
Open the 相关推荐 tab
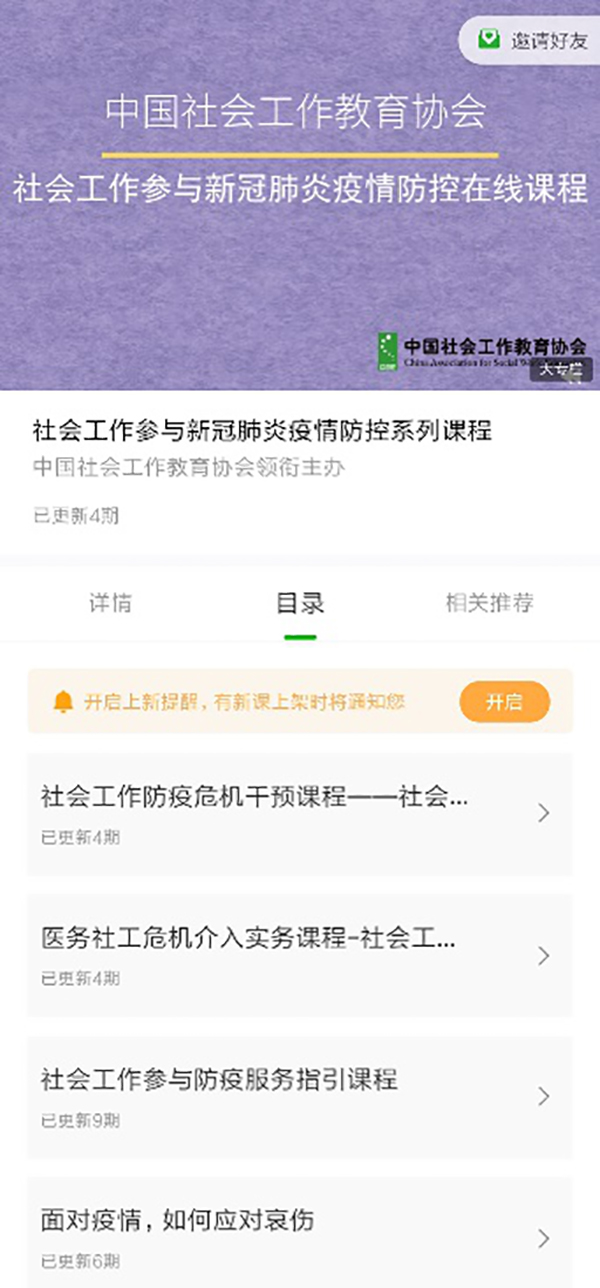[x=489, y=603]
